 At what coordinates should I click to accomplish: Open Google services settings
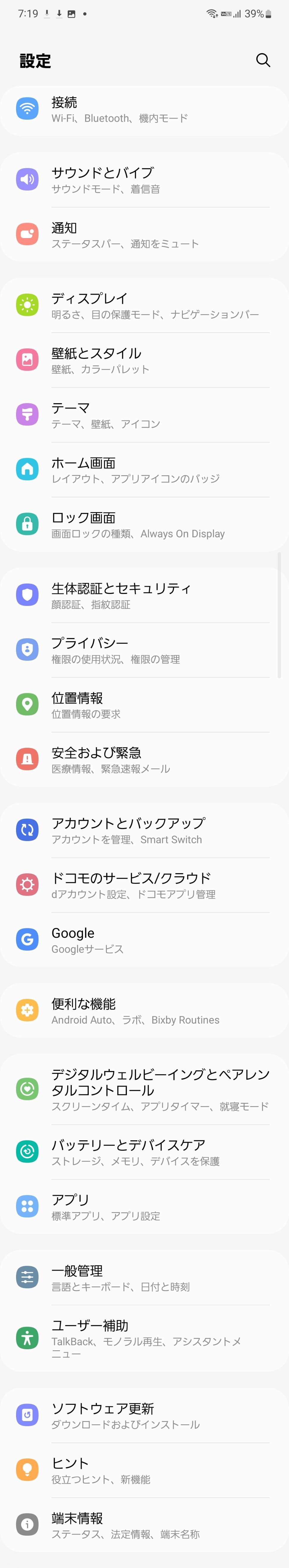point(144,940)
